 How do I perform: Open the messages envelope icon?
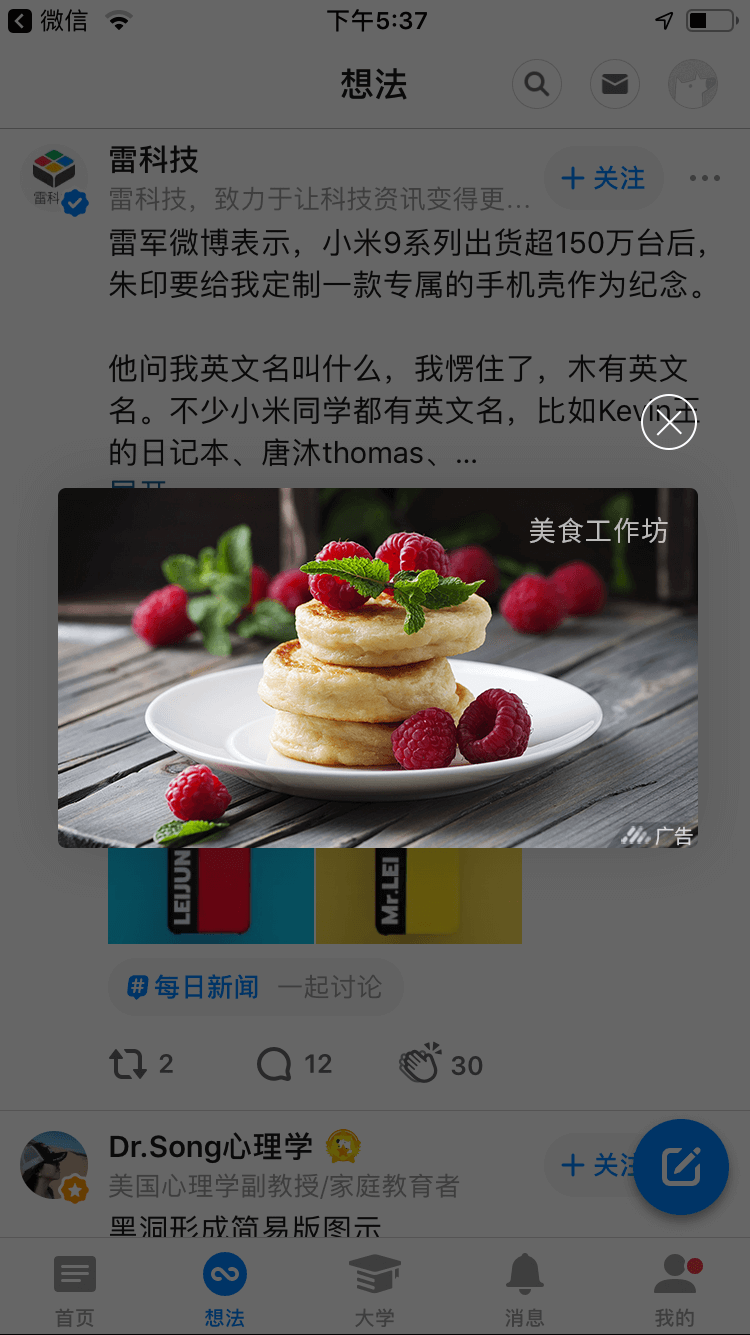[x=614, y=84]
